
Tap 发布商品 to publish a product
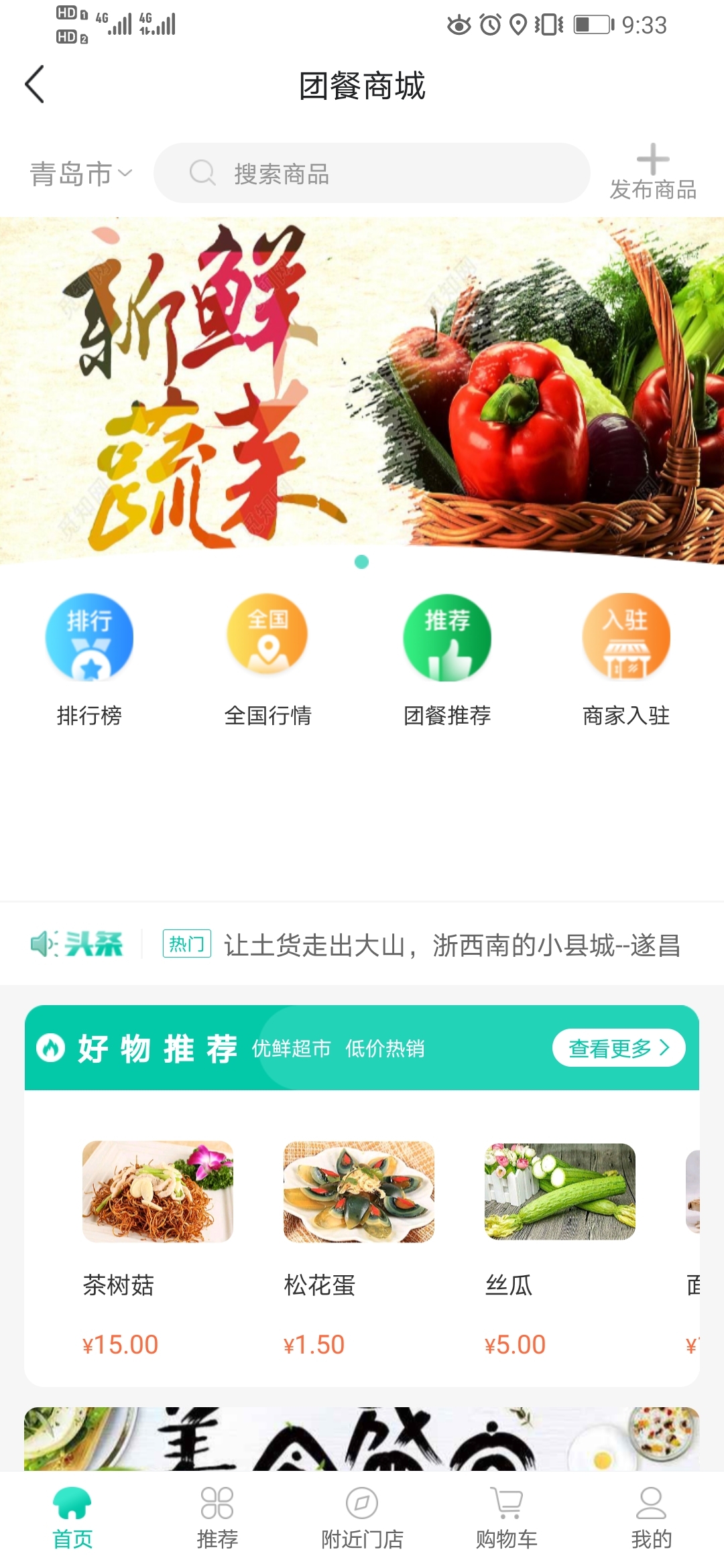652,173
